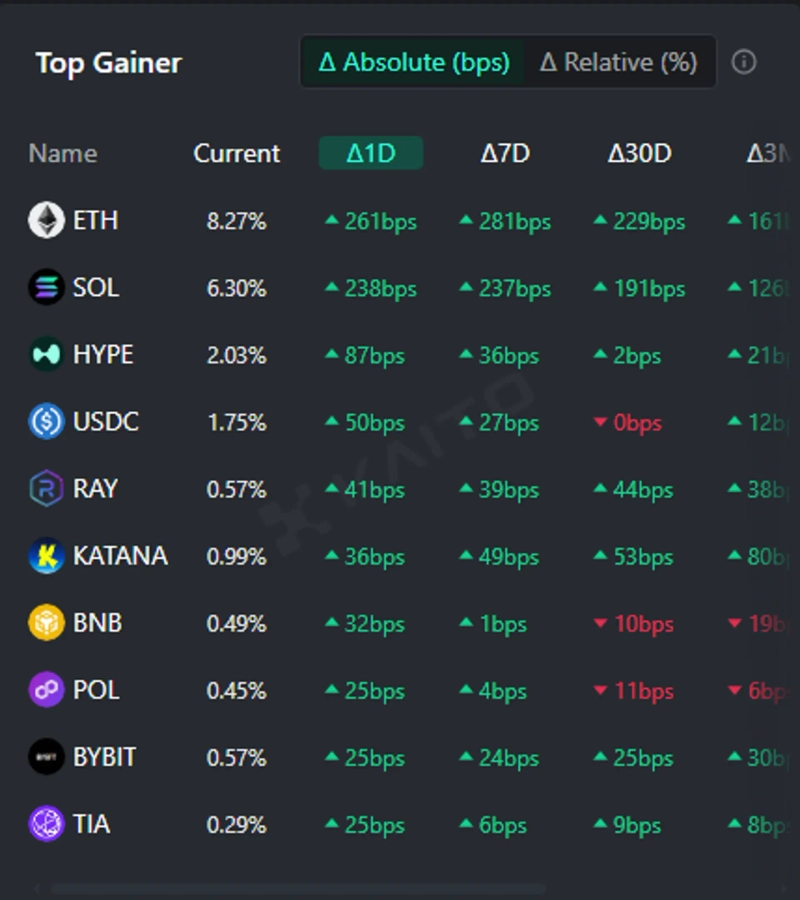Open the POL row
This screenshot has width=800, height=900.
(x=96, y=690)
